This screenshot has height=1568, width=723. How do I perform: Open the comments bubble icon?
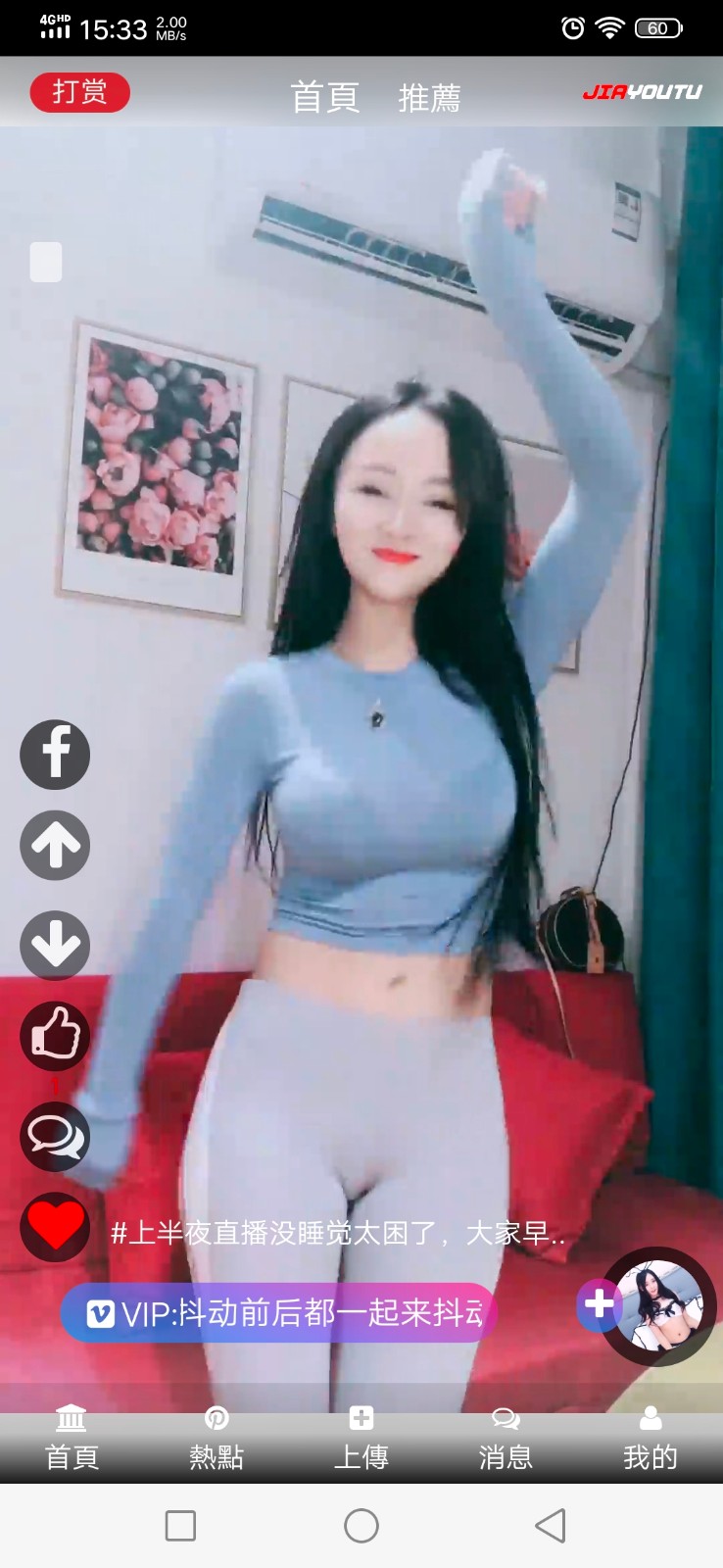[x=55, y=1136]
